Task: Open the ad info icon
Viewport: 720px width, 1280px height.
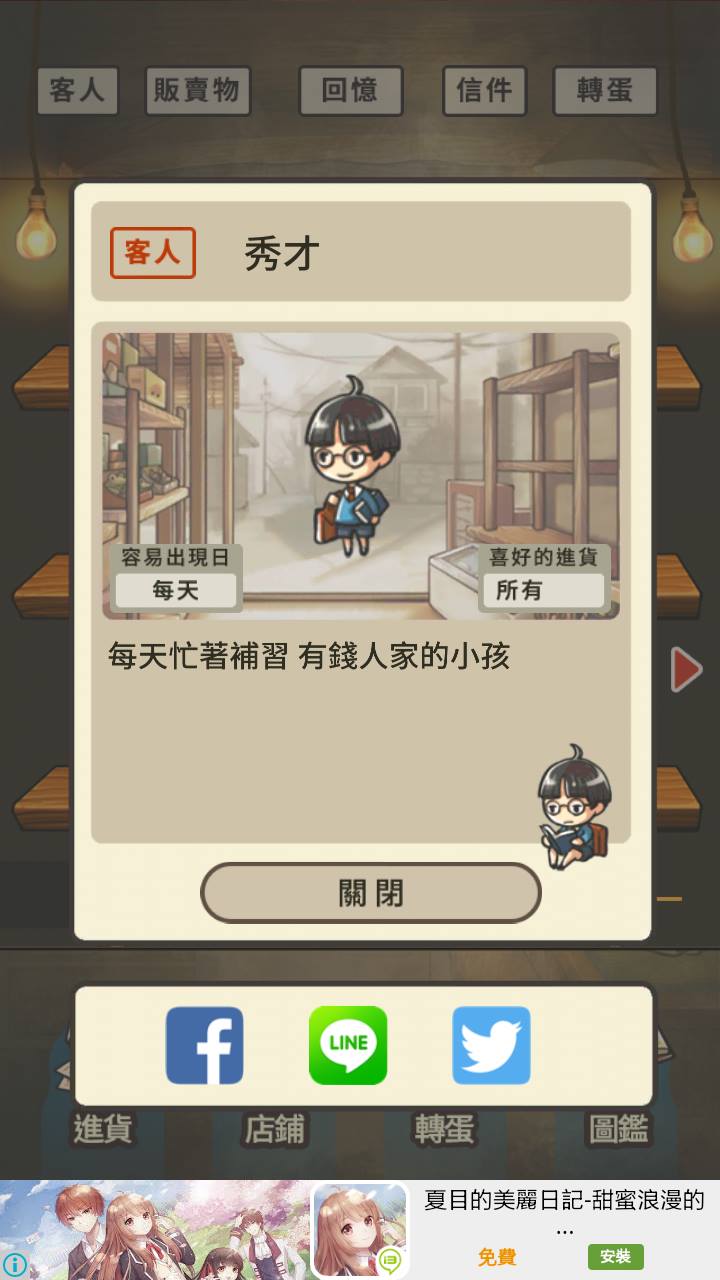Action: click(14, 1265)
